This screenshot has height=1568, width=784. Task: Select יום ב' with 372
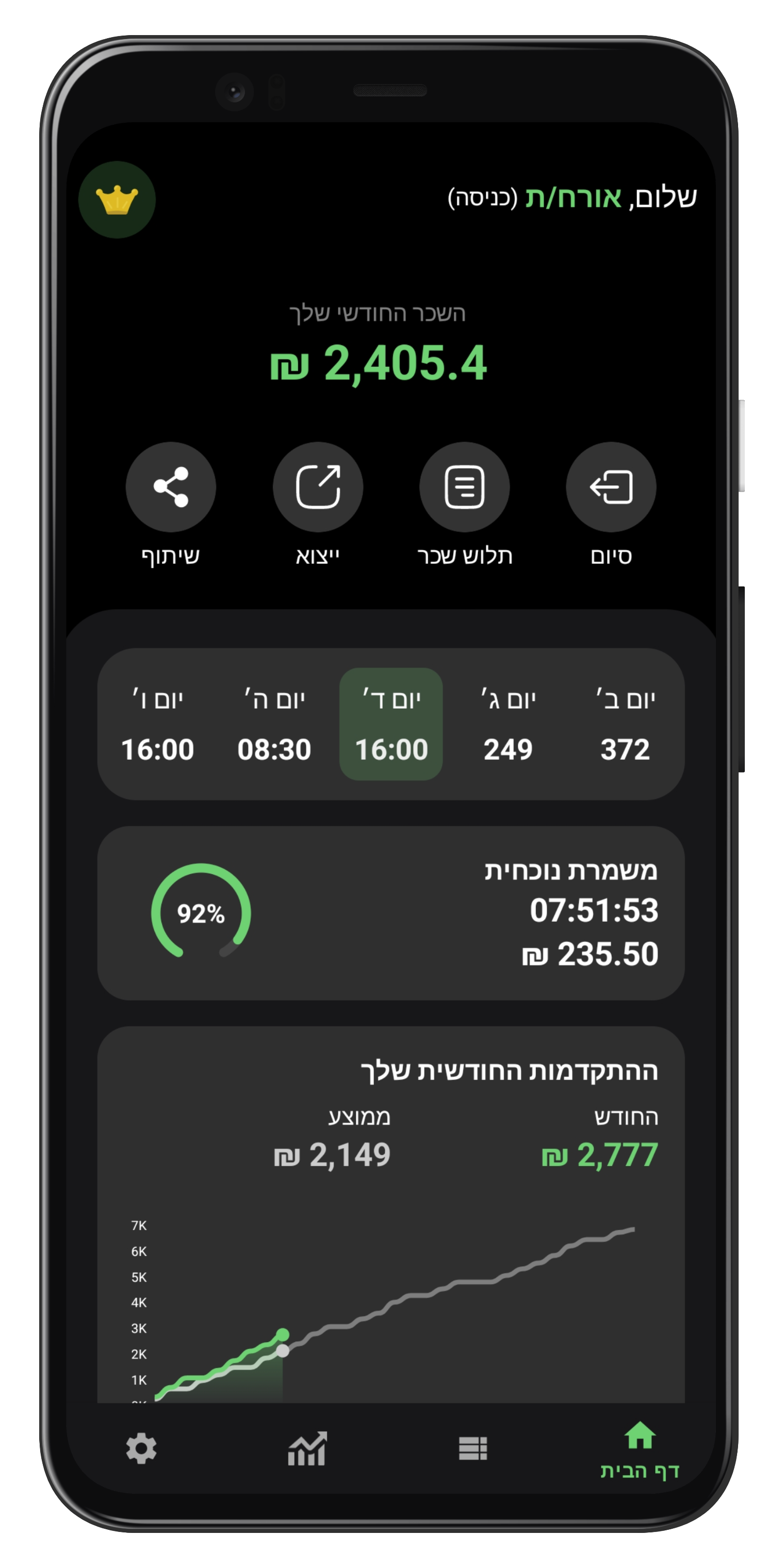625,724
